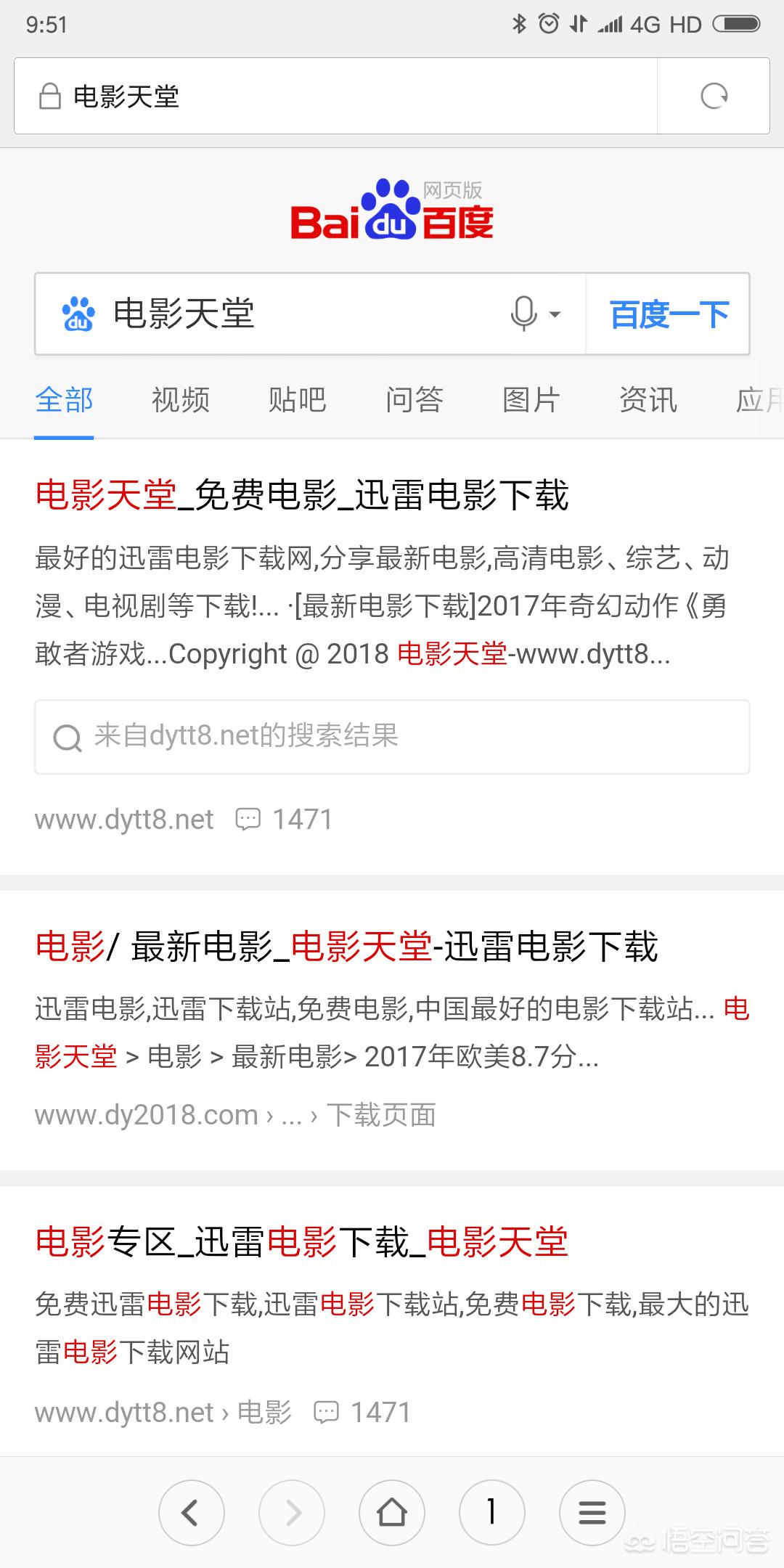Viewport: 784px width, 1568px height.
Task: Open the browser hamburger menu
Action: pos(592,1513)
